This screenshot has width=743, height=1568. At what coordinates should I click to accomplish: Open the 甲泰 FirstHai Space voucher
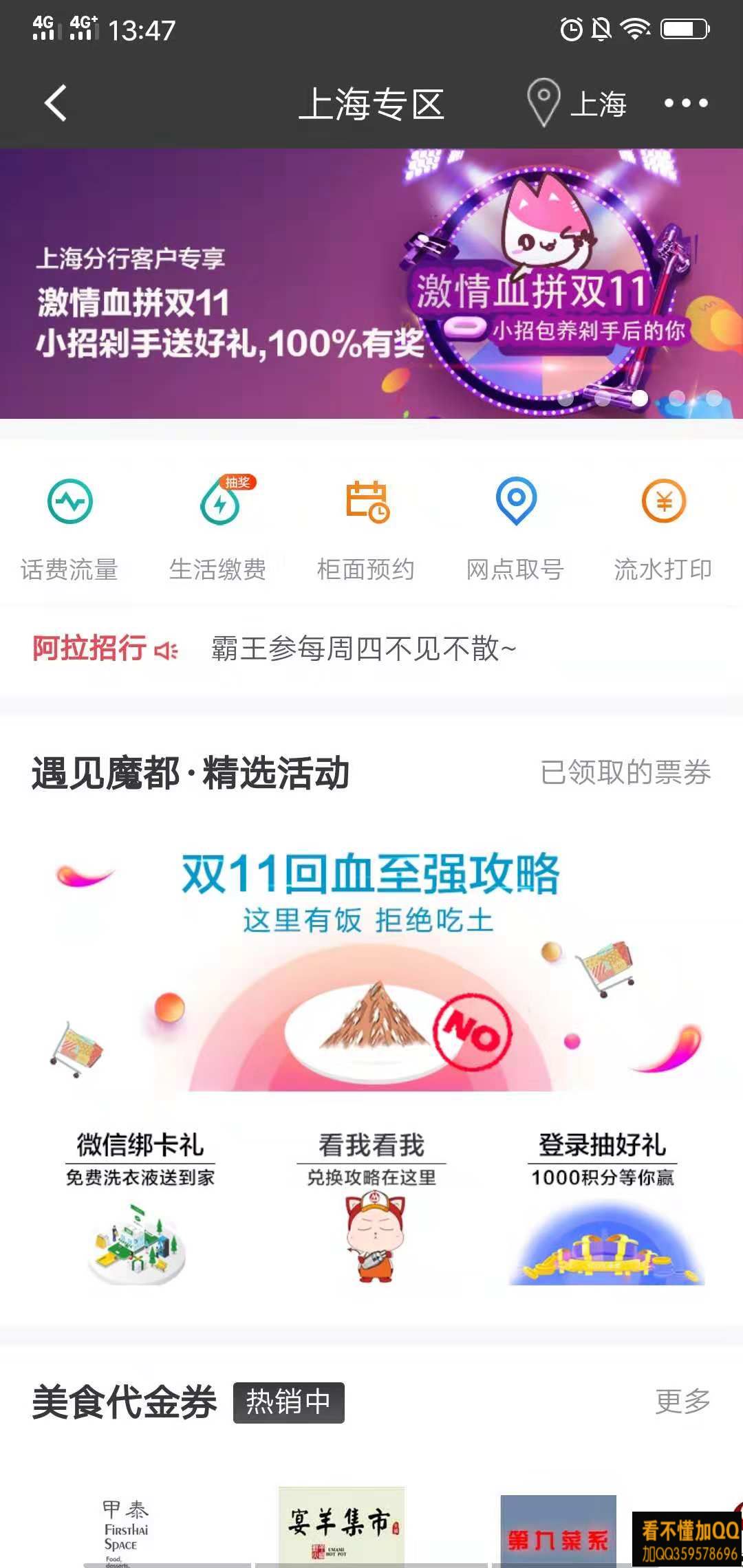[127, 1527]
